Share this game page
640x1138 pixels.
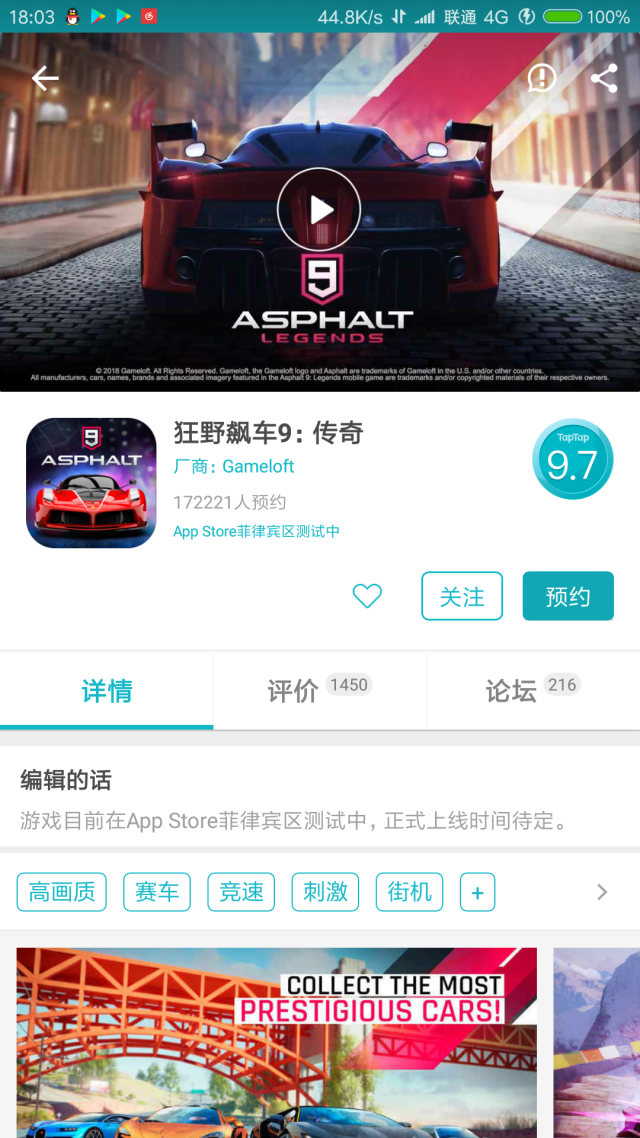(604, 78)
